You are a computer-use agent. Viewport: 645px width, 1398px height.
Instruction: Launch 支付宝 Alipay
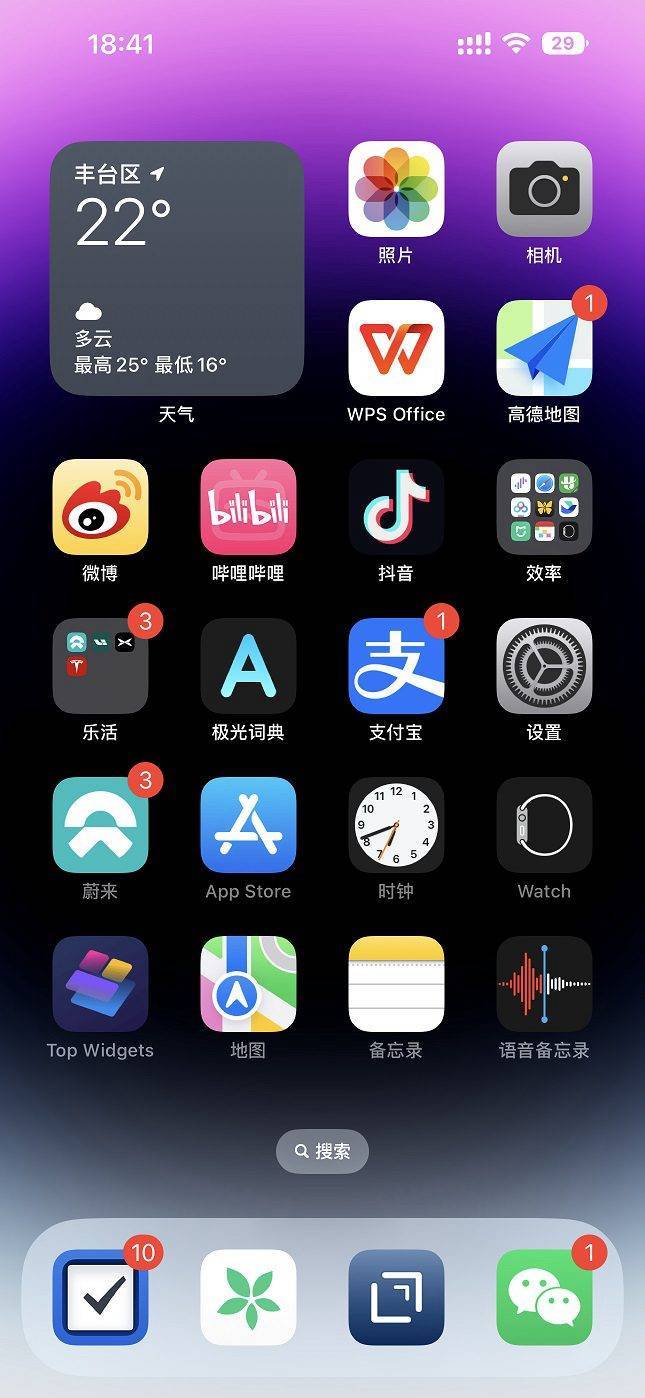coord(396,666)
